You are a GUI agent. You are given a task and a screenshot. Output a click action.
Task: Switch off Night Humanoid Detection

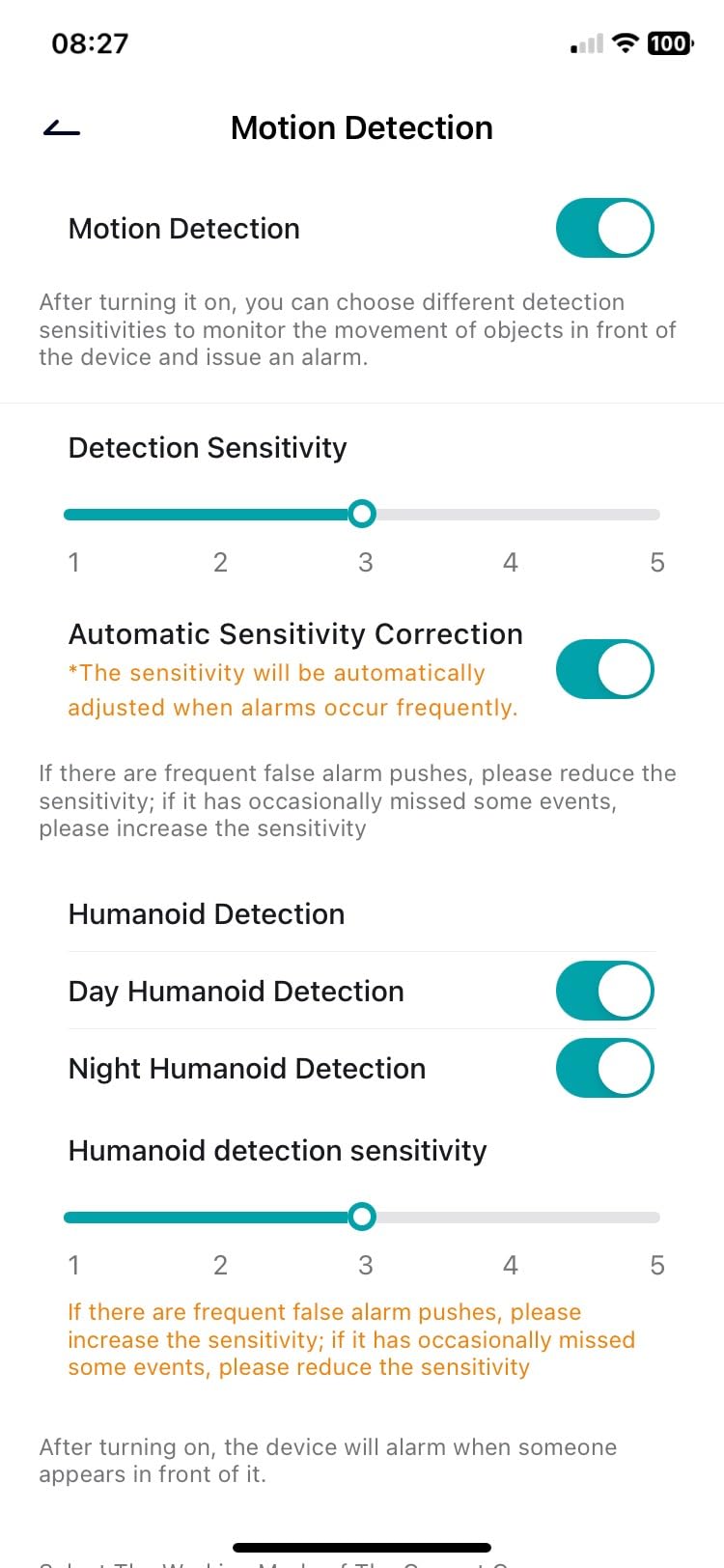tap(605, 1068)
